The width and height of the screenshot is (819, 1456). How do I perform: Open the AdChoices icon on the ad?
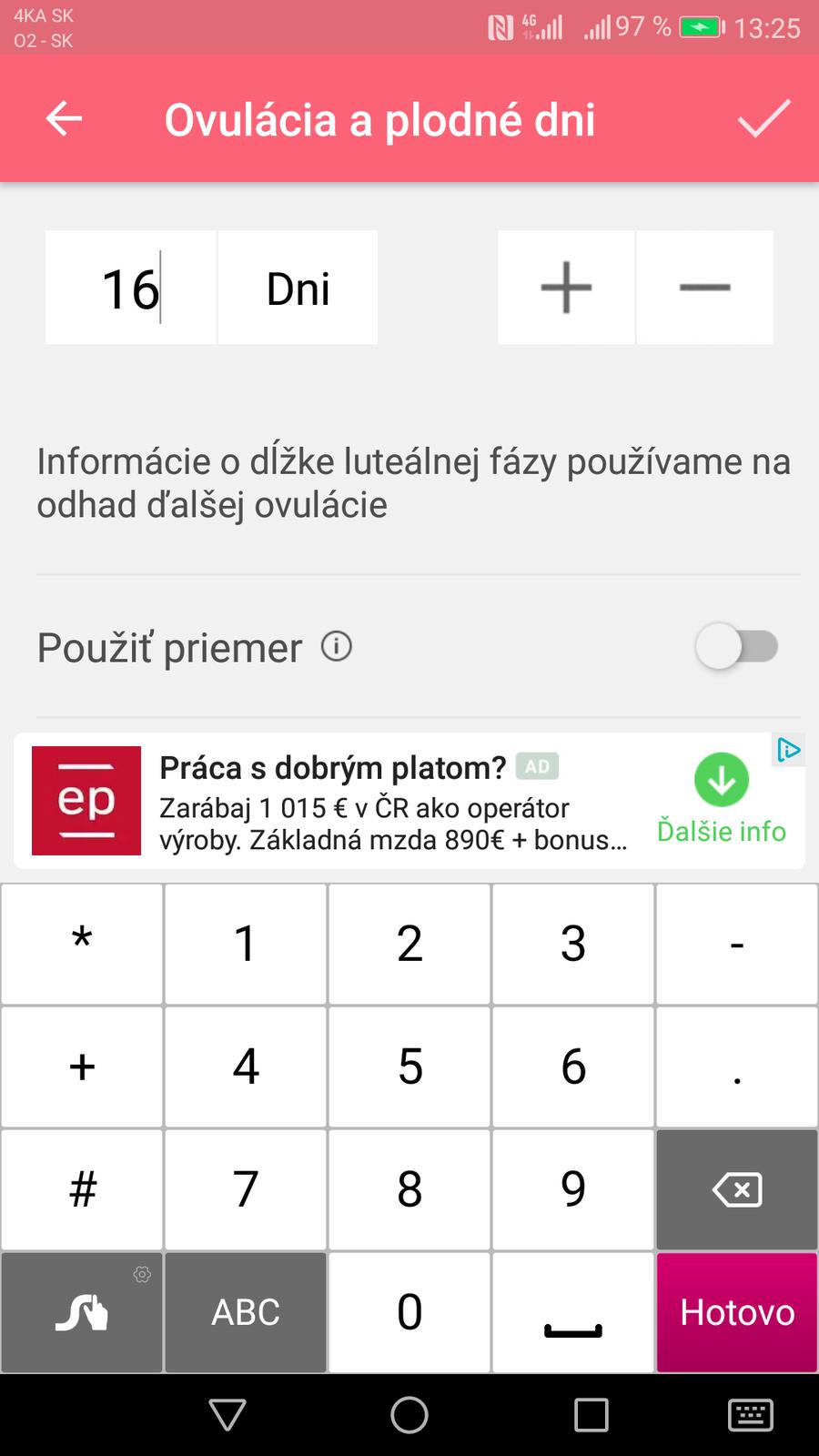(788, 750)
